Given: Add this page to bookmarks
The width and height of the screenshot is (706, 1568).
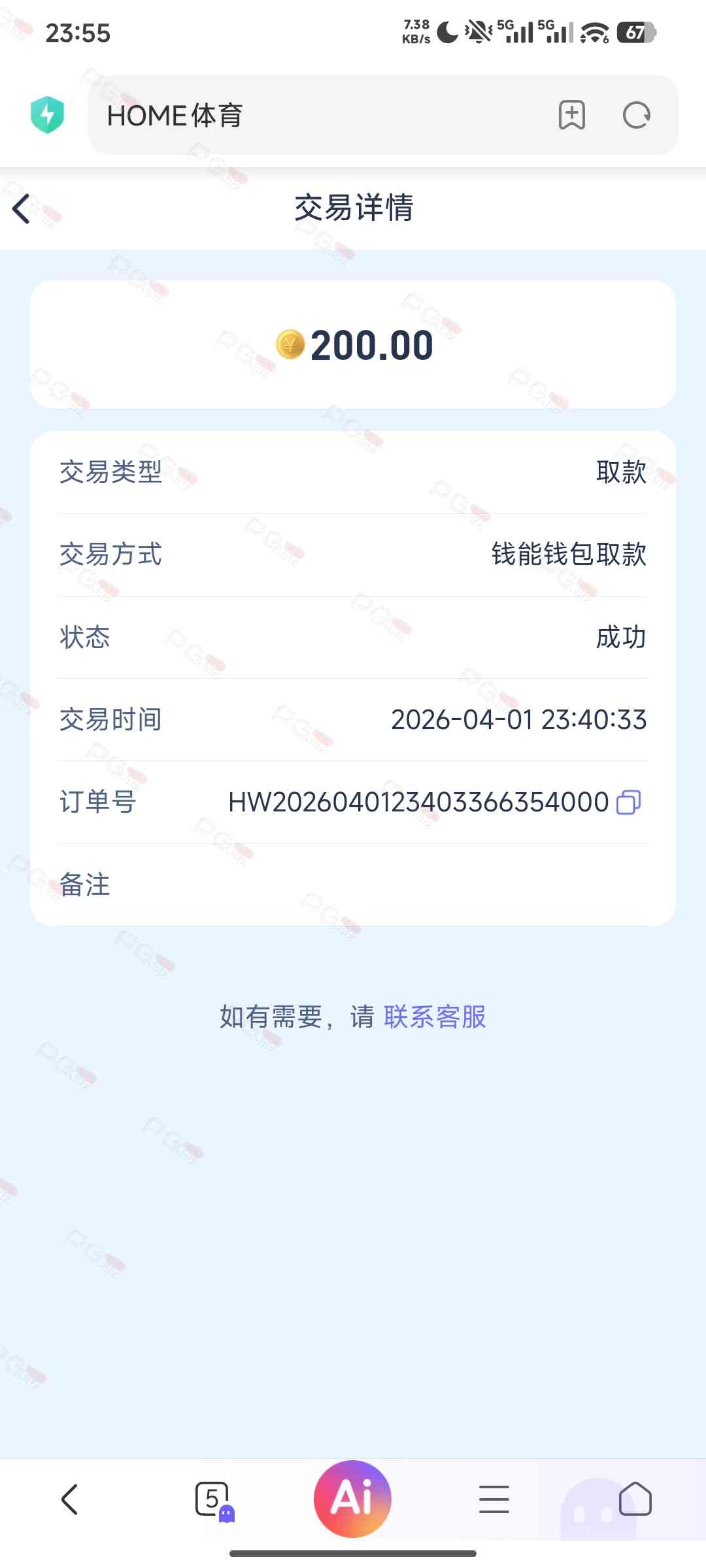Looking at the screenshot, I should (571, 116).
